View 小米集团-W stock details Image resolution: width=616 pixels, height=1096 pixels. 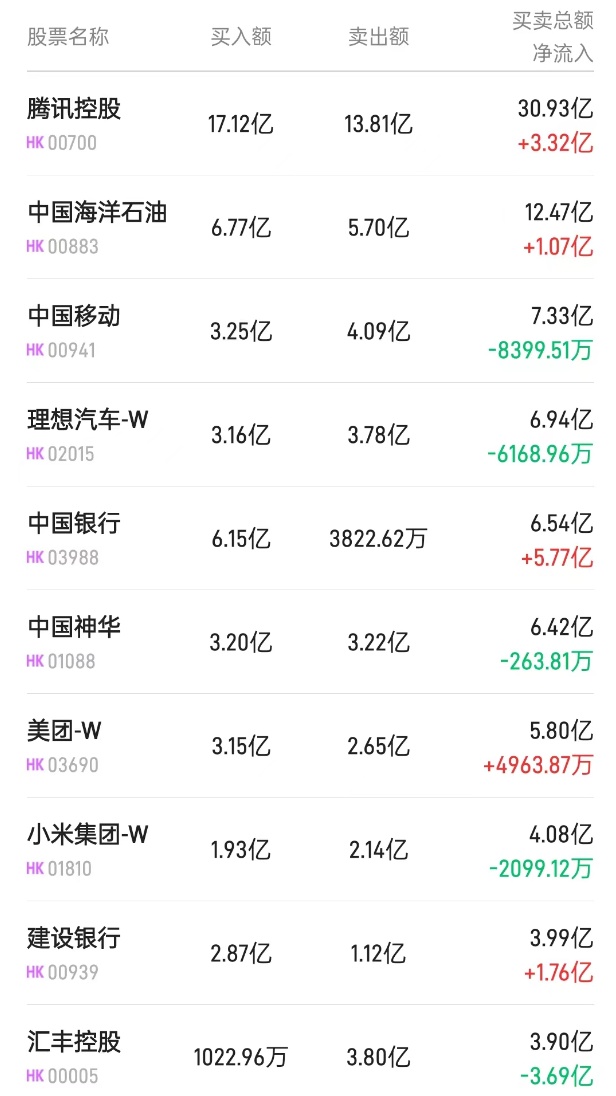click(87, 835)
